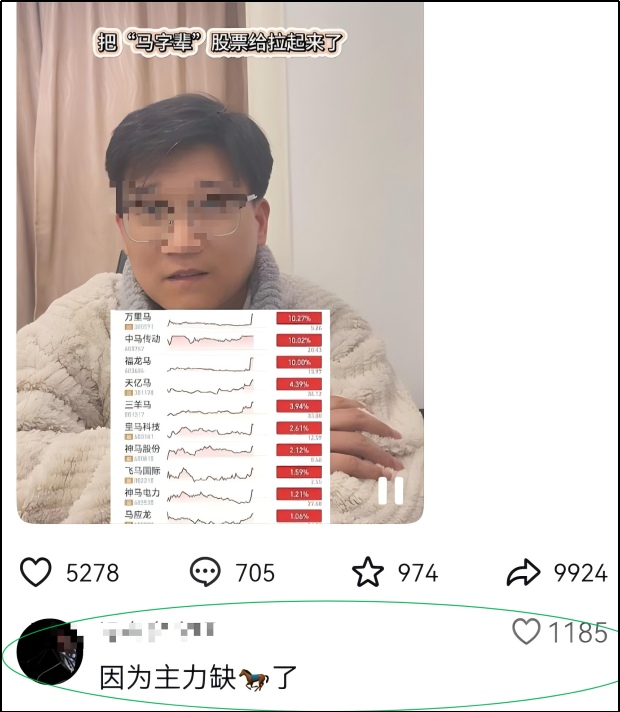Pause the playing video
This screenshot has height=712, width=620.
tap(390, 490)
